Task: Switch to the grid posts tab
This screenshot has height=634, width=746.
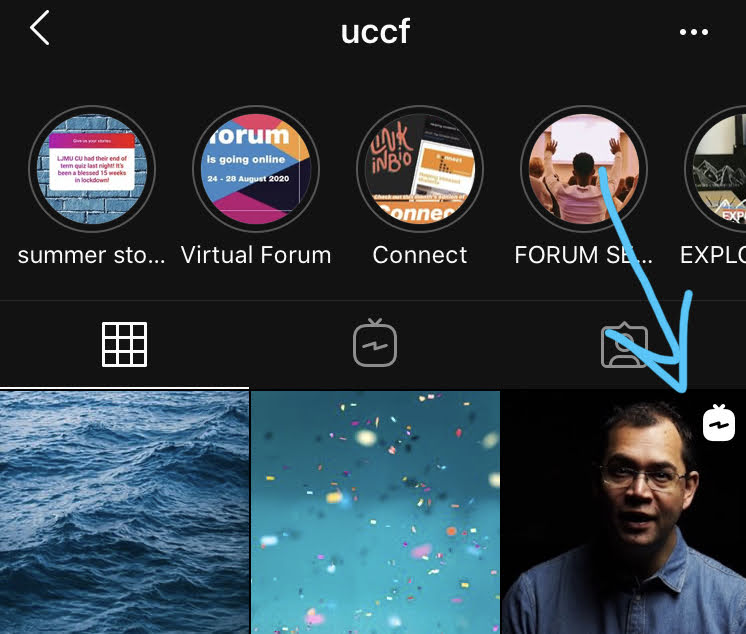Action: 124,345
